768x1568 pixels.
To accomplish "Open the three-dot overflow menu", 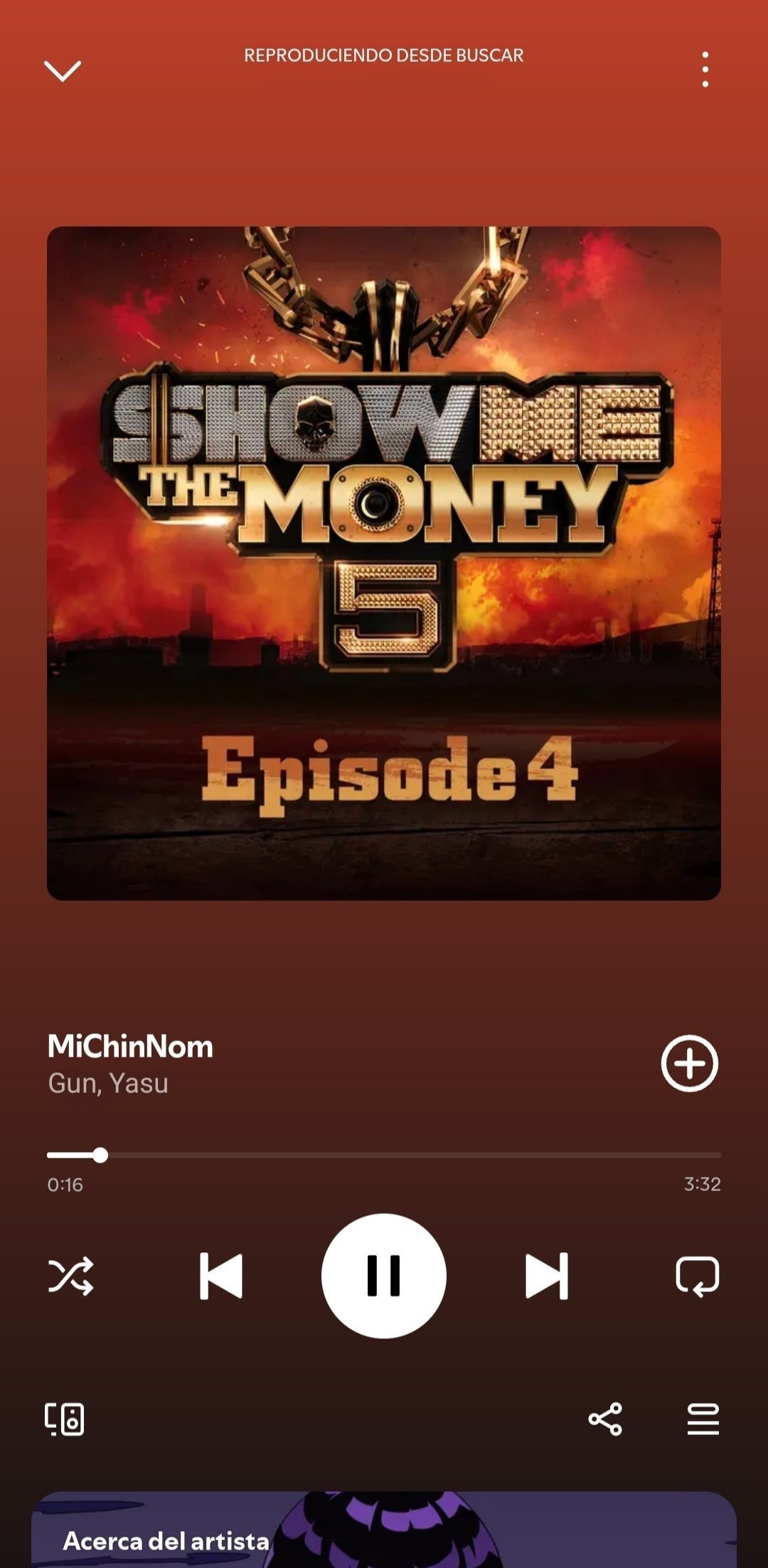I will (705, 70).
